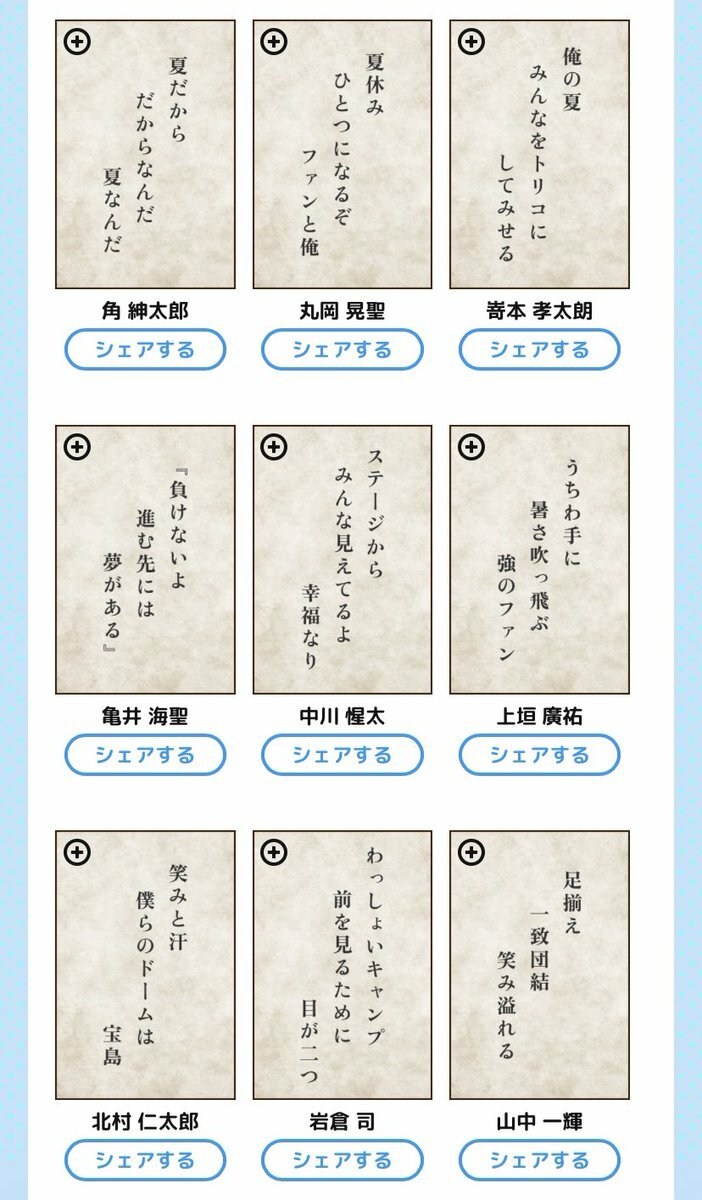
Task: Zoom in on 丸岡 晃聖's card
Action: pos(274,42)
